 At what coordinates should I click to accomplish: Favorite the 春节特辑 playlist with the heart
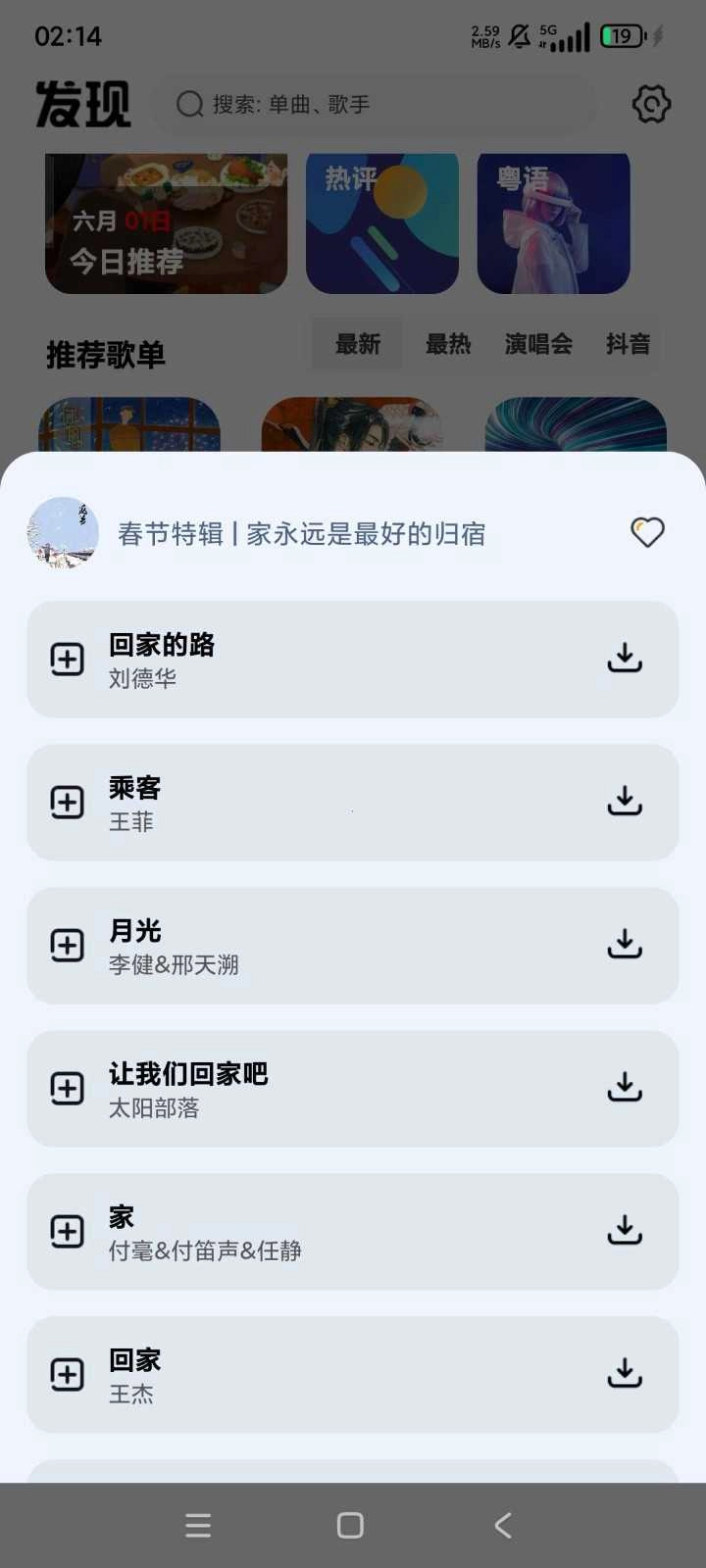pyautogui.click(x=647, y=532)
